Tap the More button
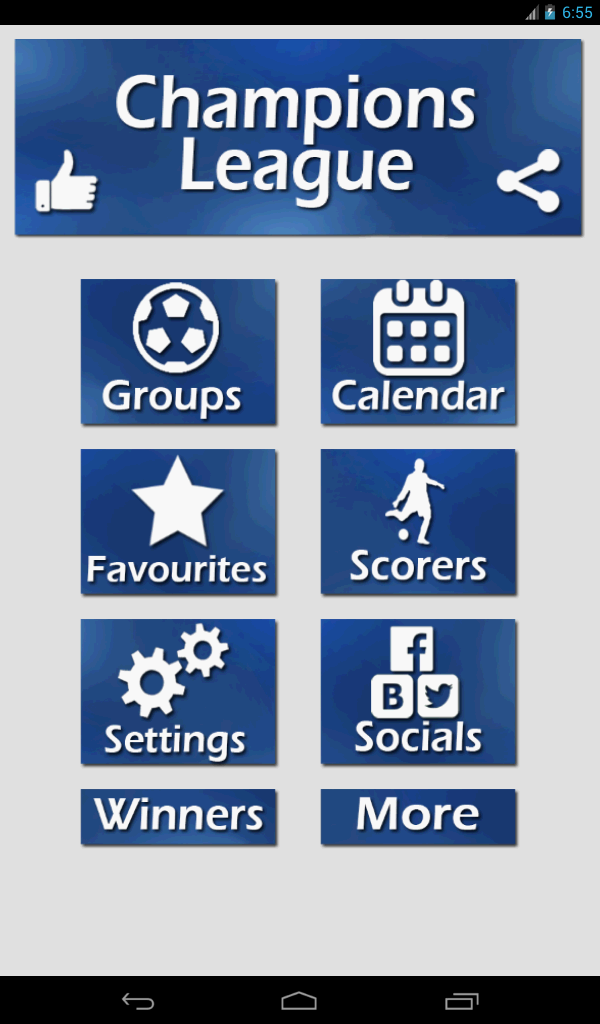Image resolution: width=600 pixels, height=1024 pixels. click(x=418, y=816)
